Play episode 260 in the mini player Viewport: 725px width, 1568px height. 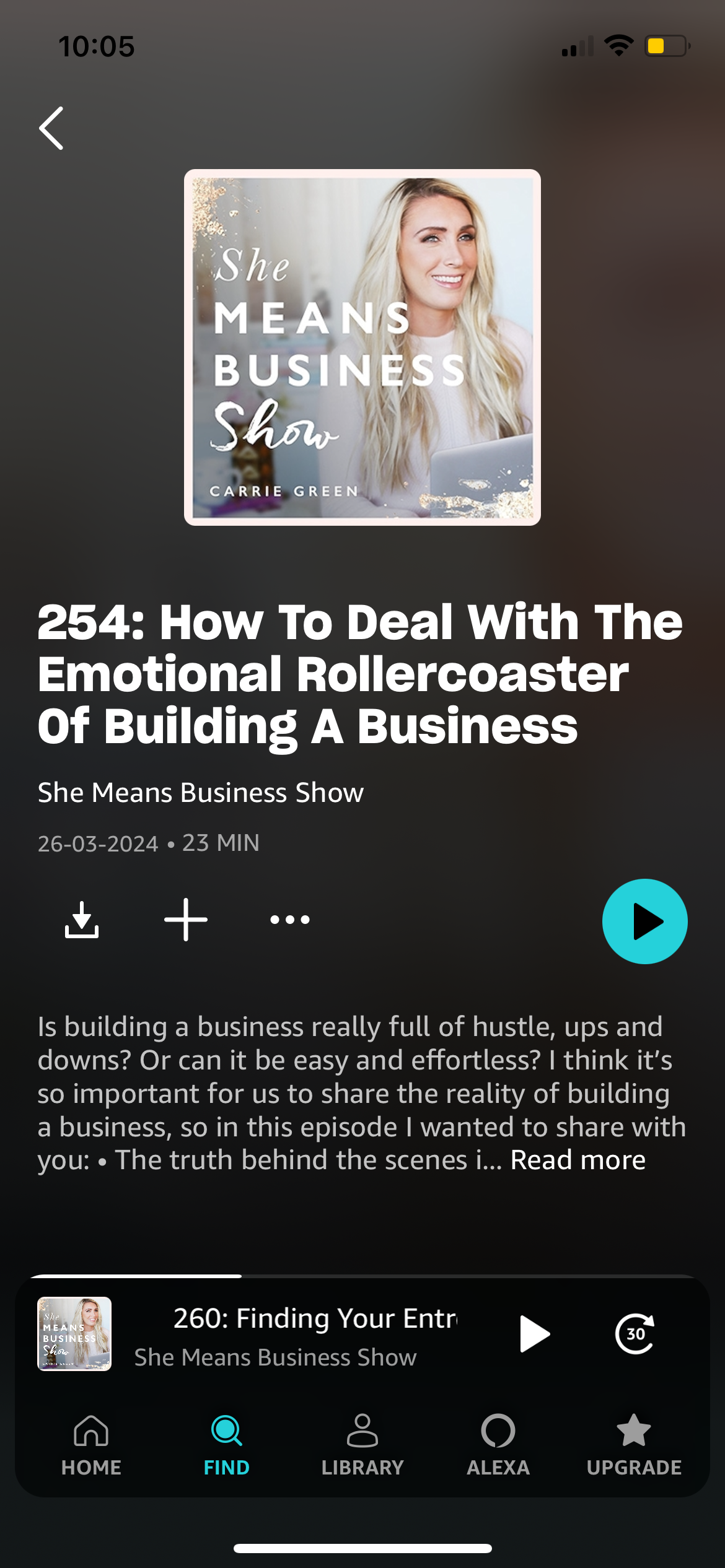(x=535, y=1334)
